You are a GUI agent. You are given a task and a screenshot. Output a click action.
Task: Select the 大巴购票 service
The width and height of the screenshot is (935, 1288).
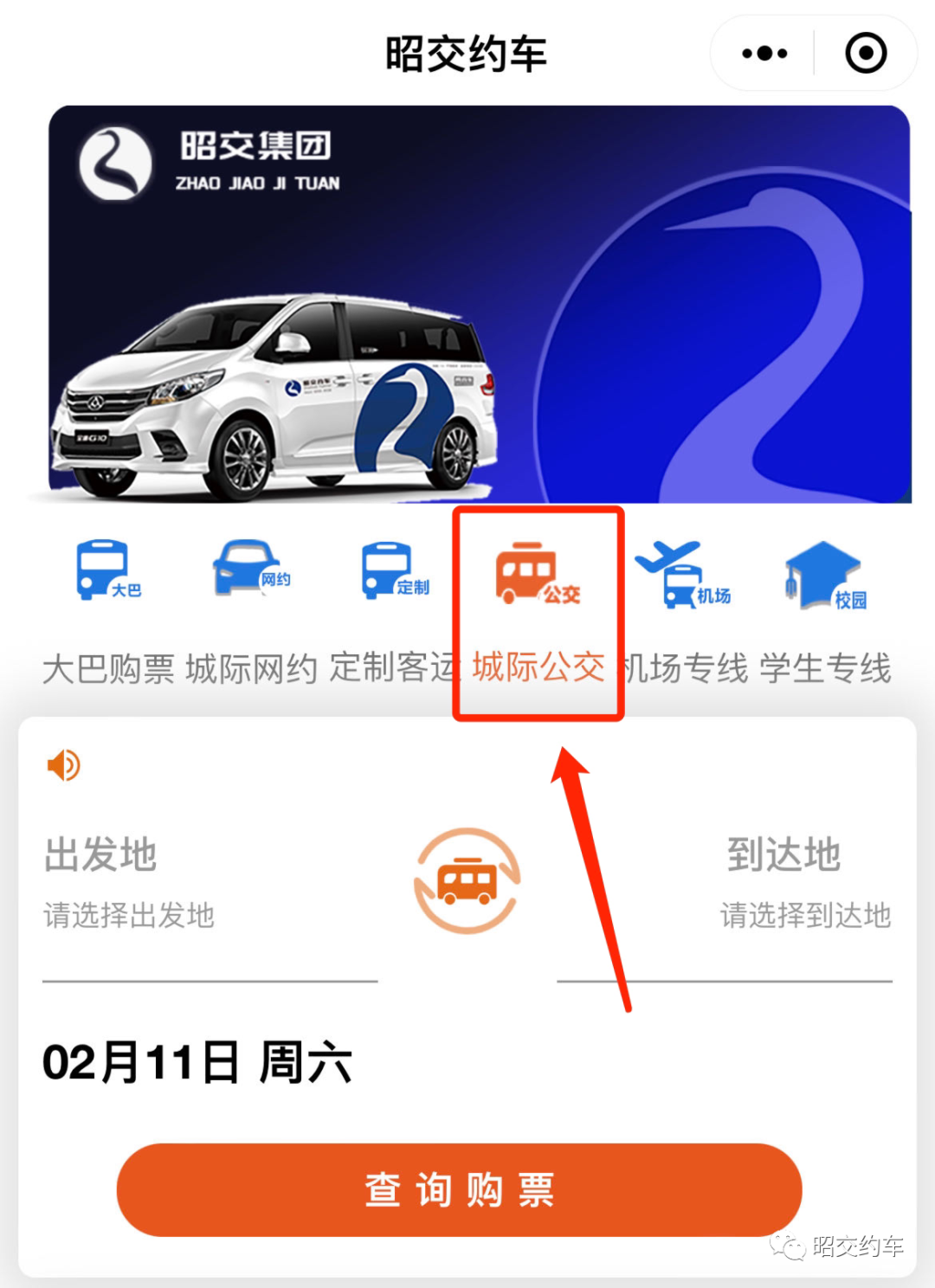coord(108,606)
